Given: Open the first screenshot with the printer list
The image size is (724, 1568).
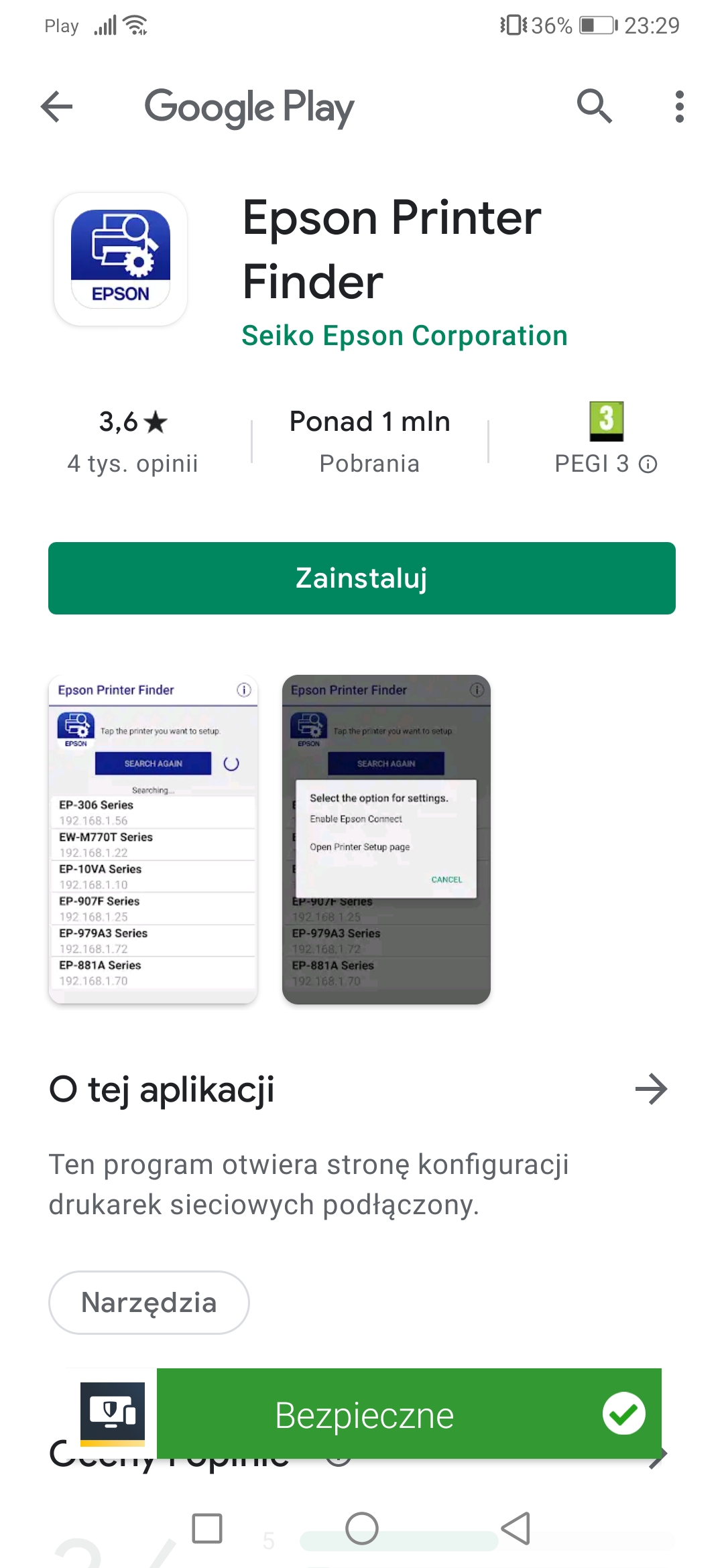Looking at the screenshot, I should pos(153,839).
